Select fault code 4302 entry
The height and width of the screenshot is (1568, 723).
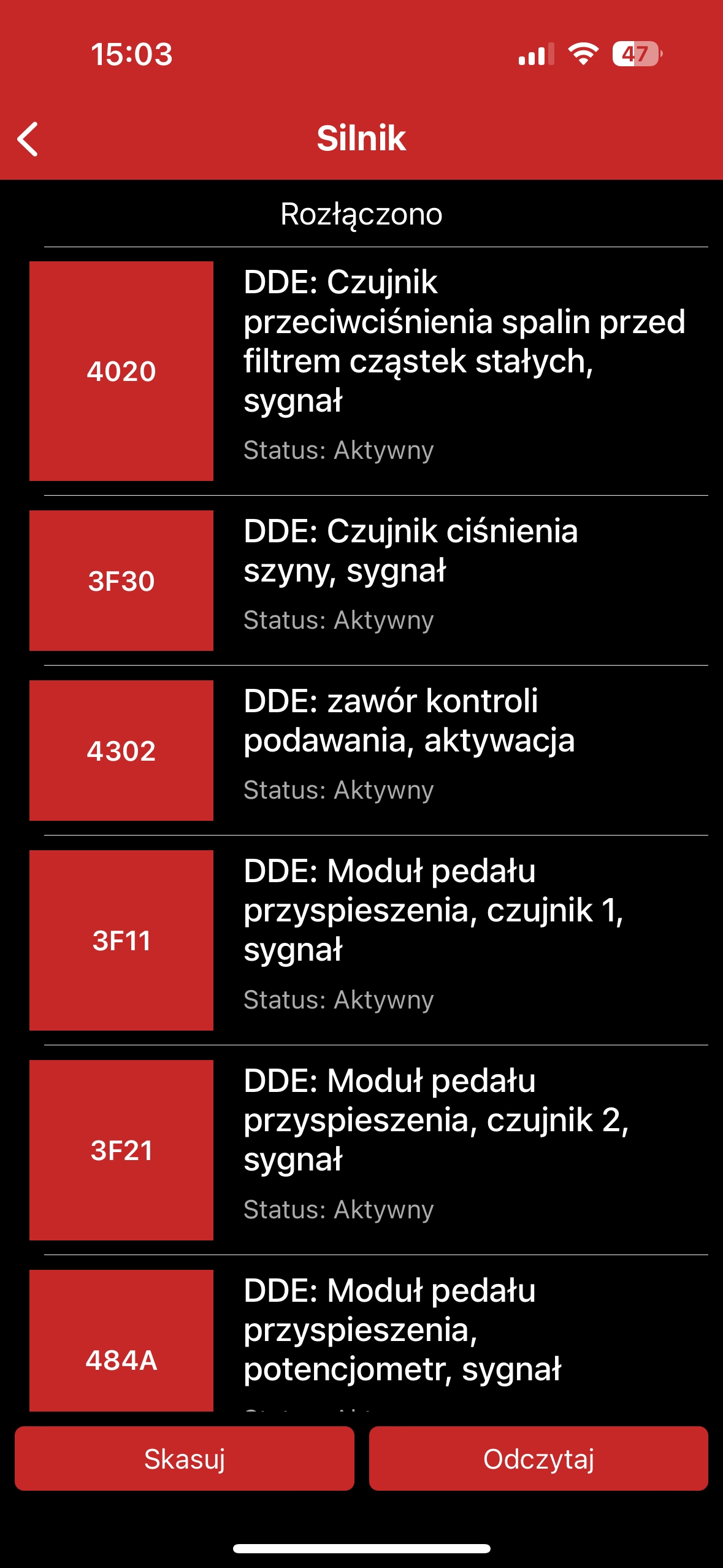pyautogui.click(x=368, y=750)
